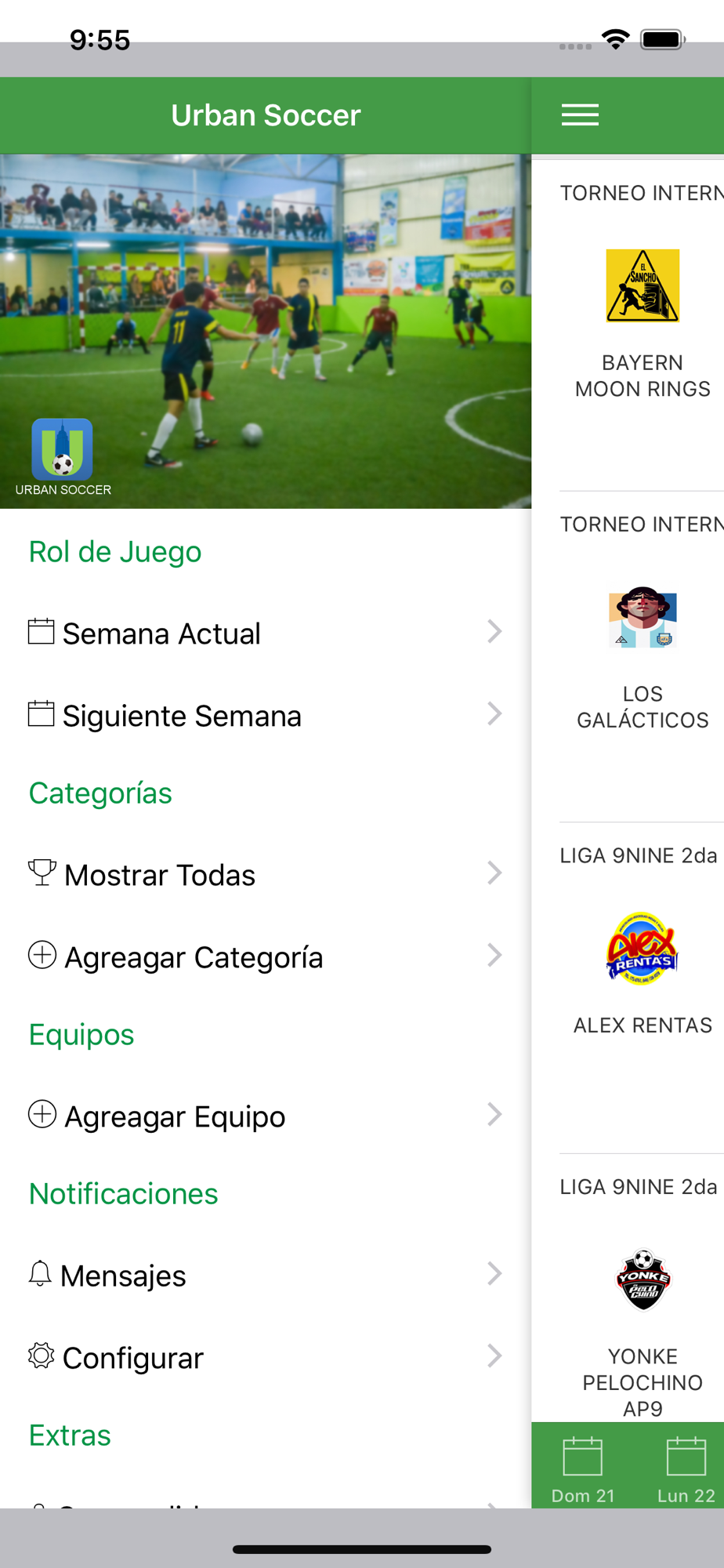The image size is (724, 1568).
Task: Choose Agreagar Equipo option
Action: click(265, 1116)
